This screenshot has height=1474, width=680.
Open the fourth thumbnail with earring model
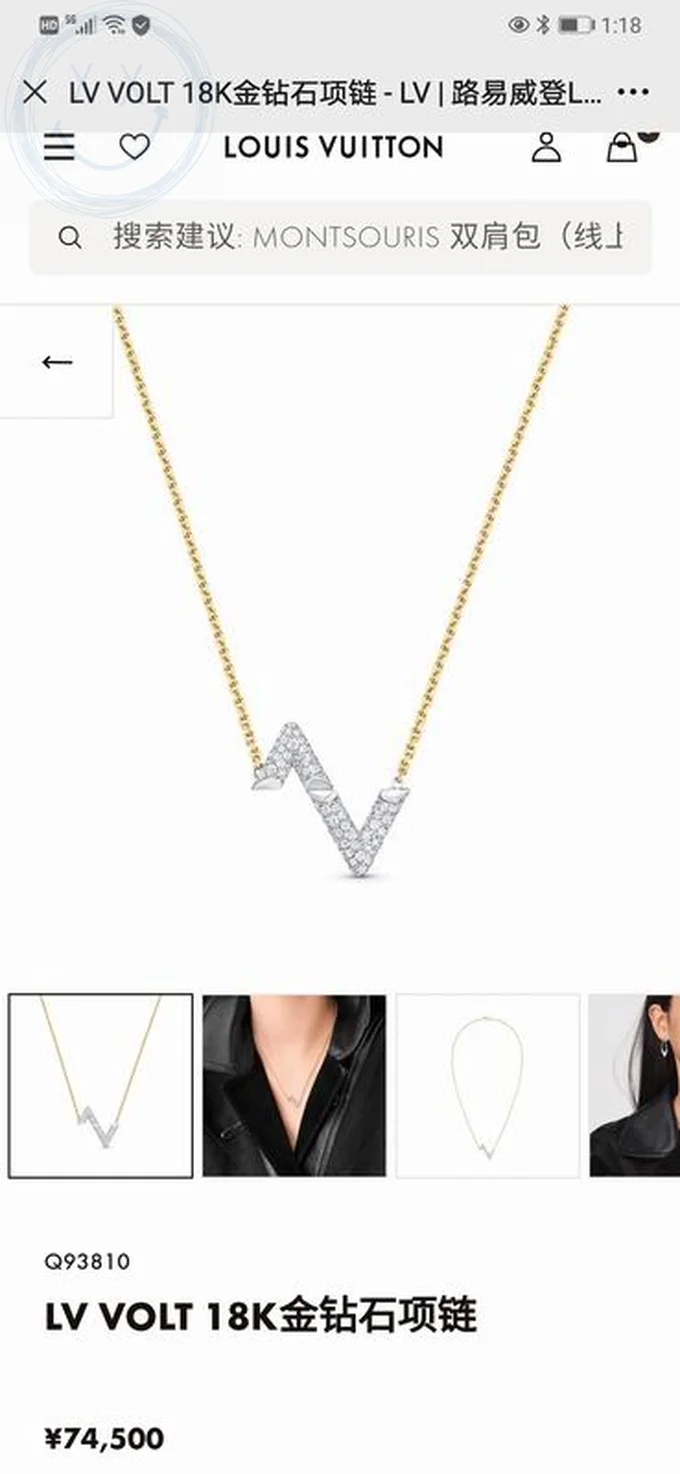636,1085
